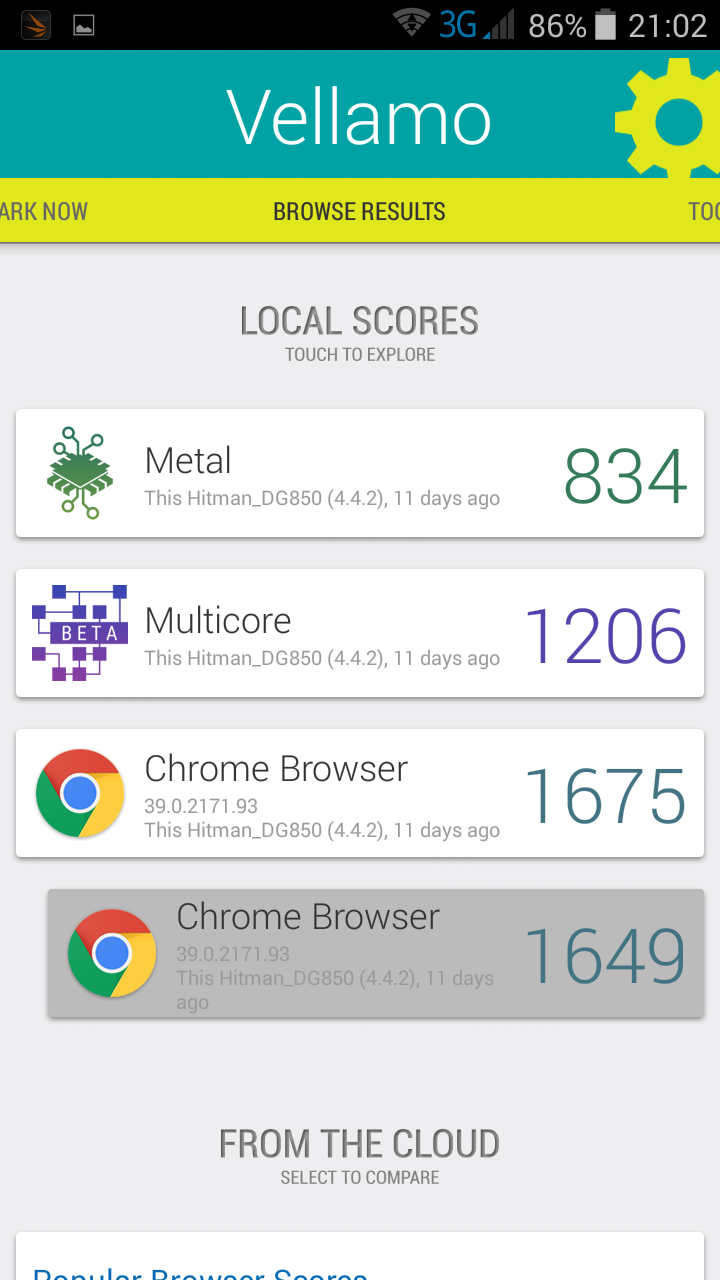Open Chrome Browser score 1675
720x1280 pixels.
coord(360,793)
